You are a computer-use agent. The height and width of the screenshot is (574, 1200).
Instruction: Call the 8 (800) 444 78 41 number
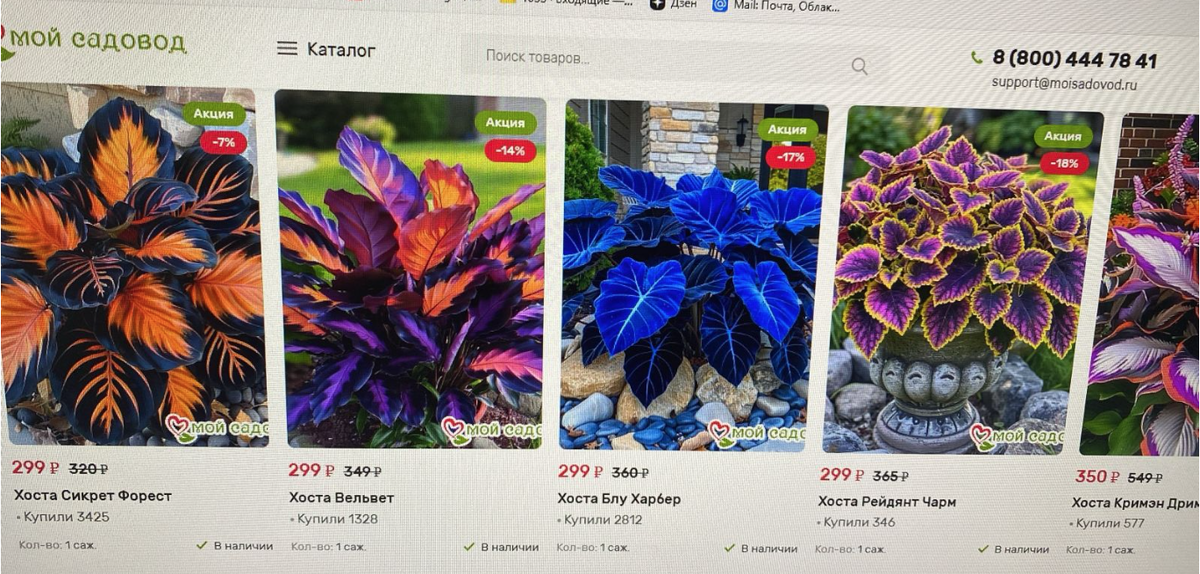click(x=1074, y=60)
